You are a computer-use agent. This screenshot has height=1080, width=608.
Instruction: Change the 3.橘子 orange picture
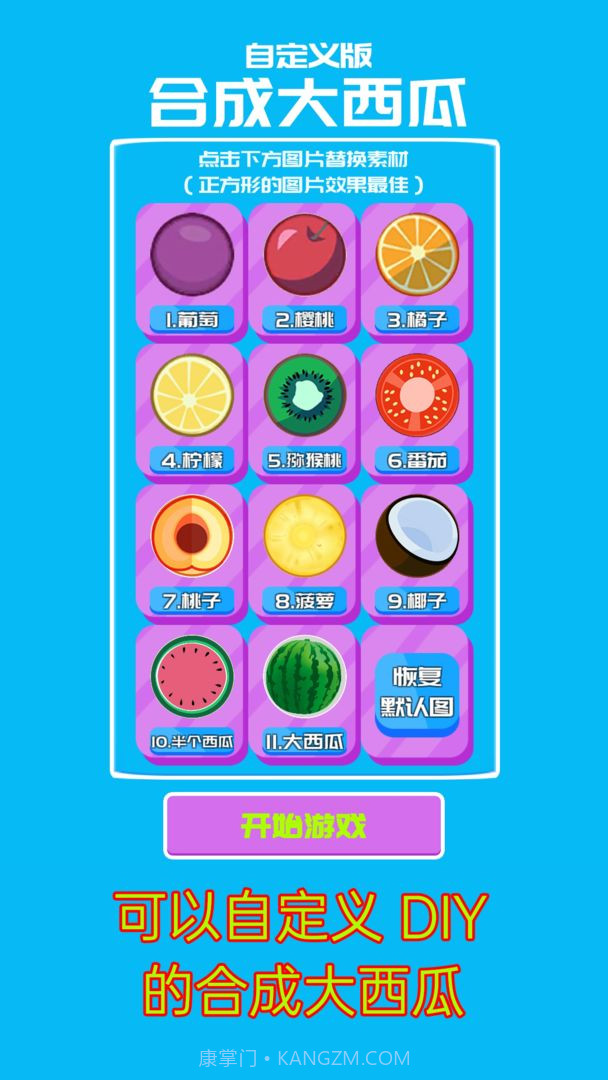pos(417,255)
